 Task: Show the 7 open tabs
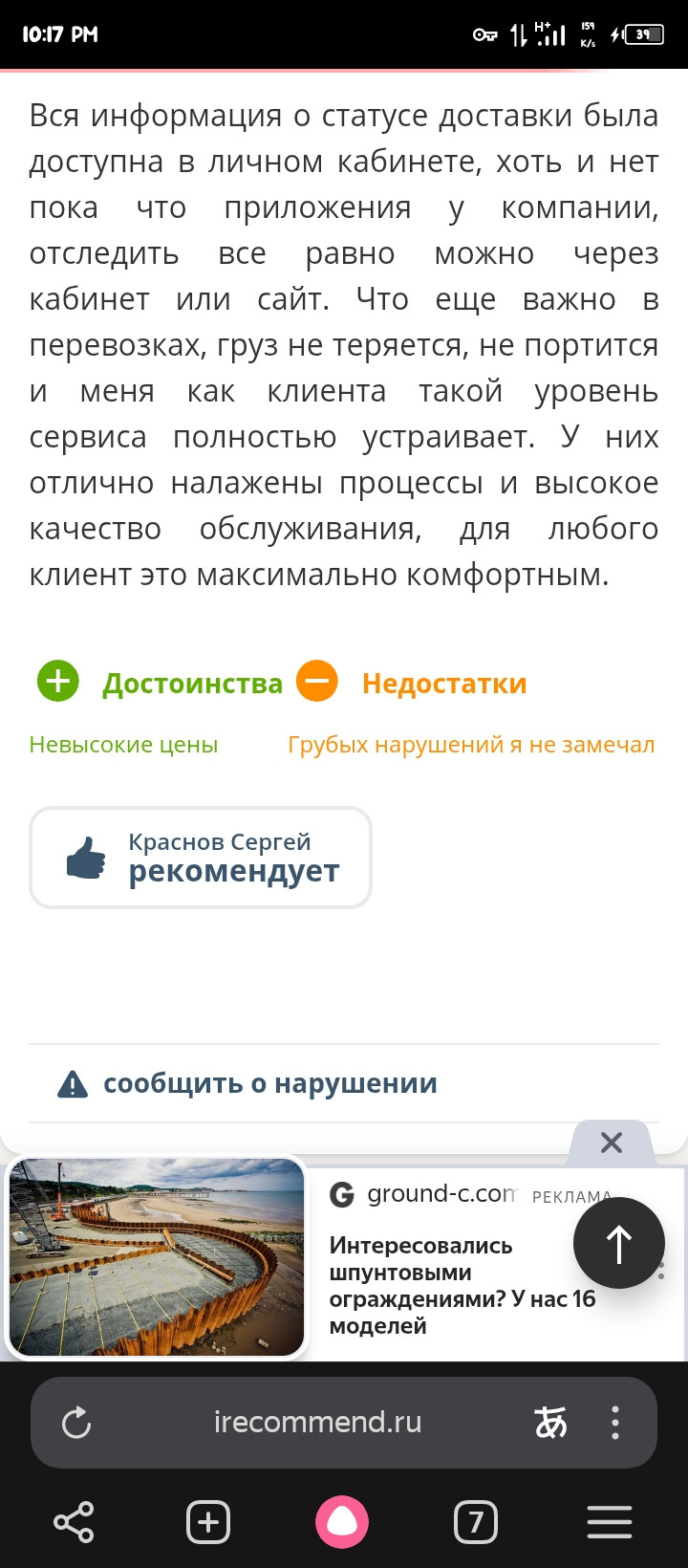coord(476,1522)
